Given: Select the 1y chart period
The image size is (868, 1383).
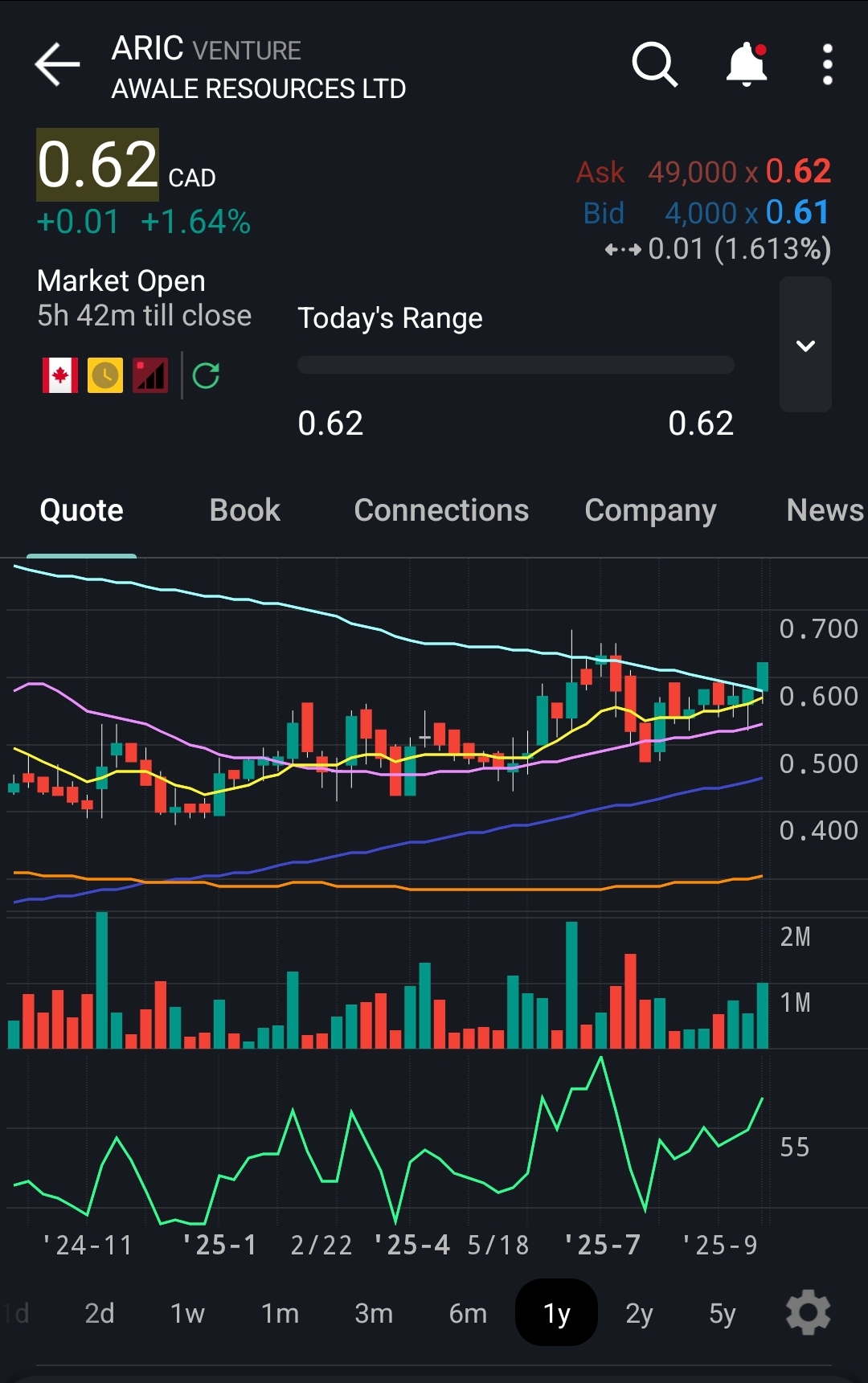Looking at the screenshot, I should pos(556,1313).
